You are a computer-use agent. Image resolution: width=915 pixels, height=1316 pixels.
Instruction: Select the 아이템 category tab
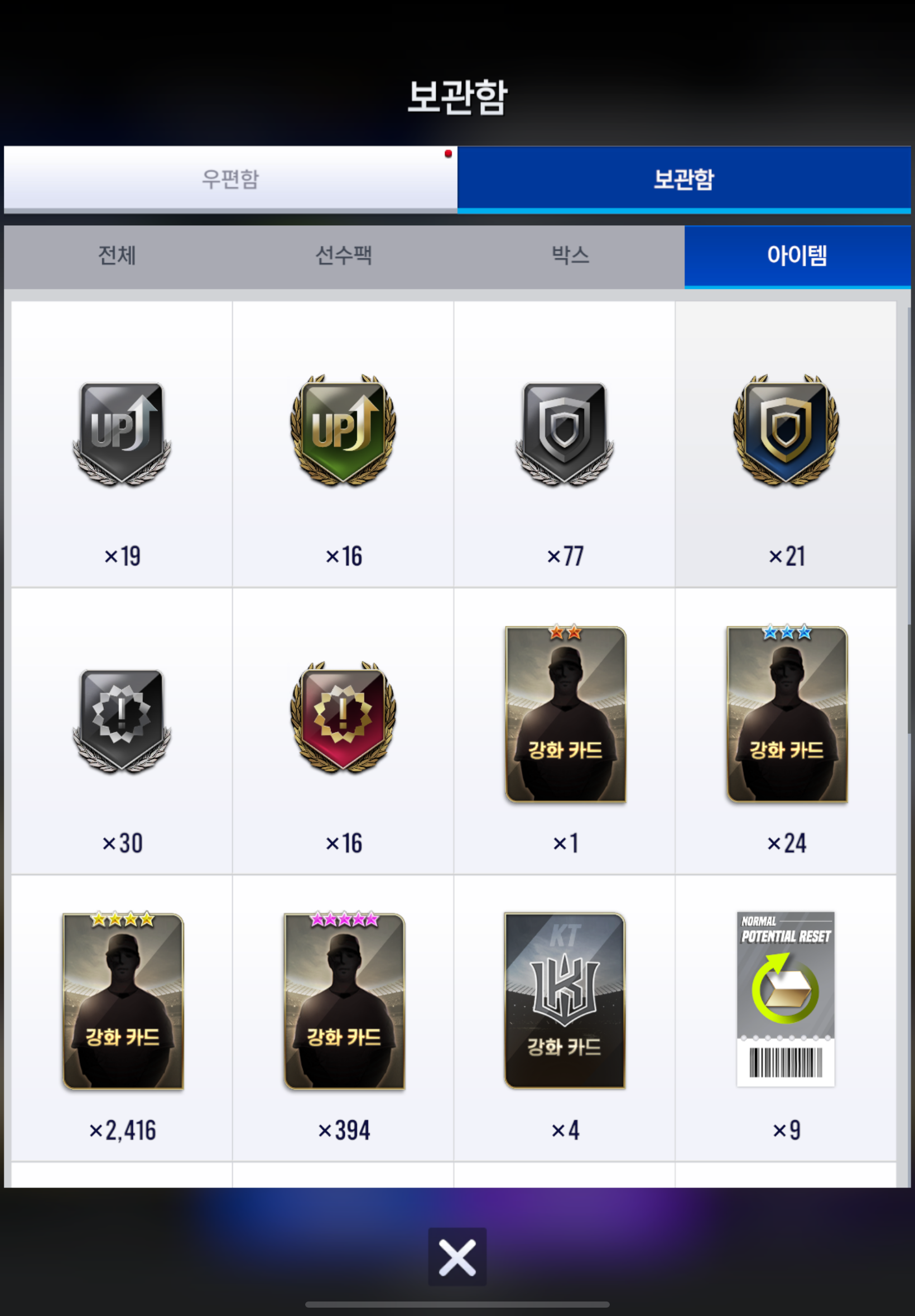[797, 255]
